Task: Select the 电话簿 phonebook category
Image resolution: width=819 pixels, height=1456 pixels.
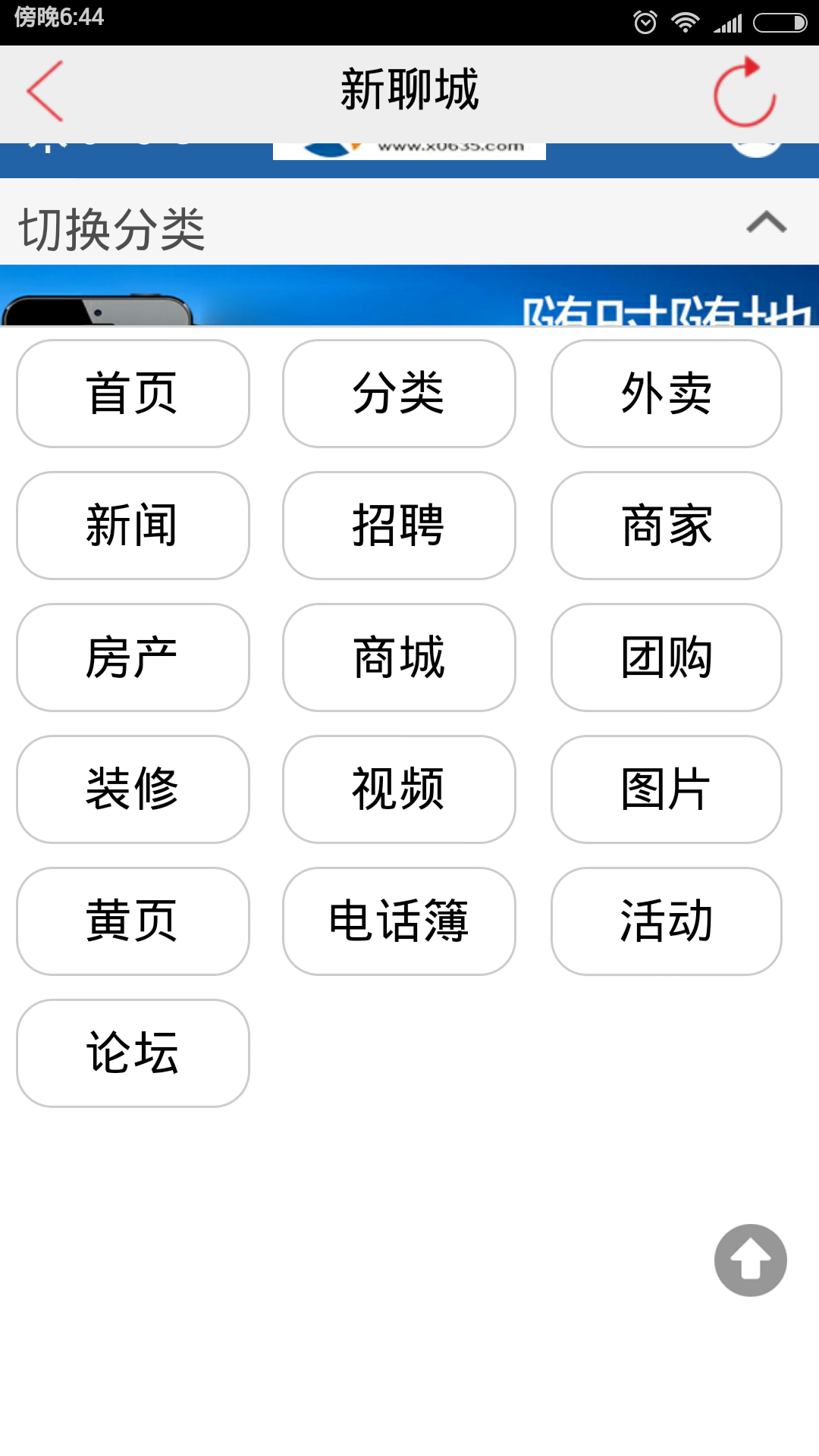Action: pyautogui.click(x=399, y=921)
